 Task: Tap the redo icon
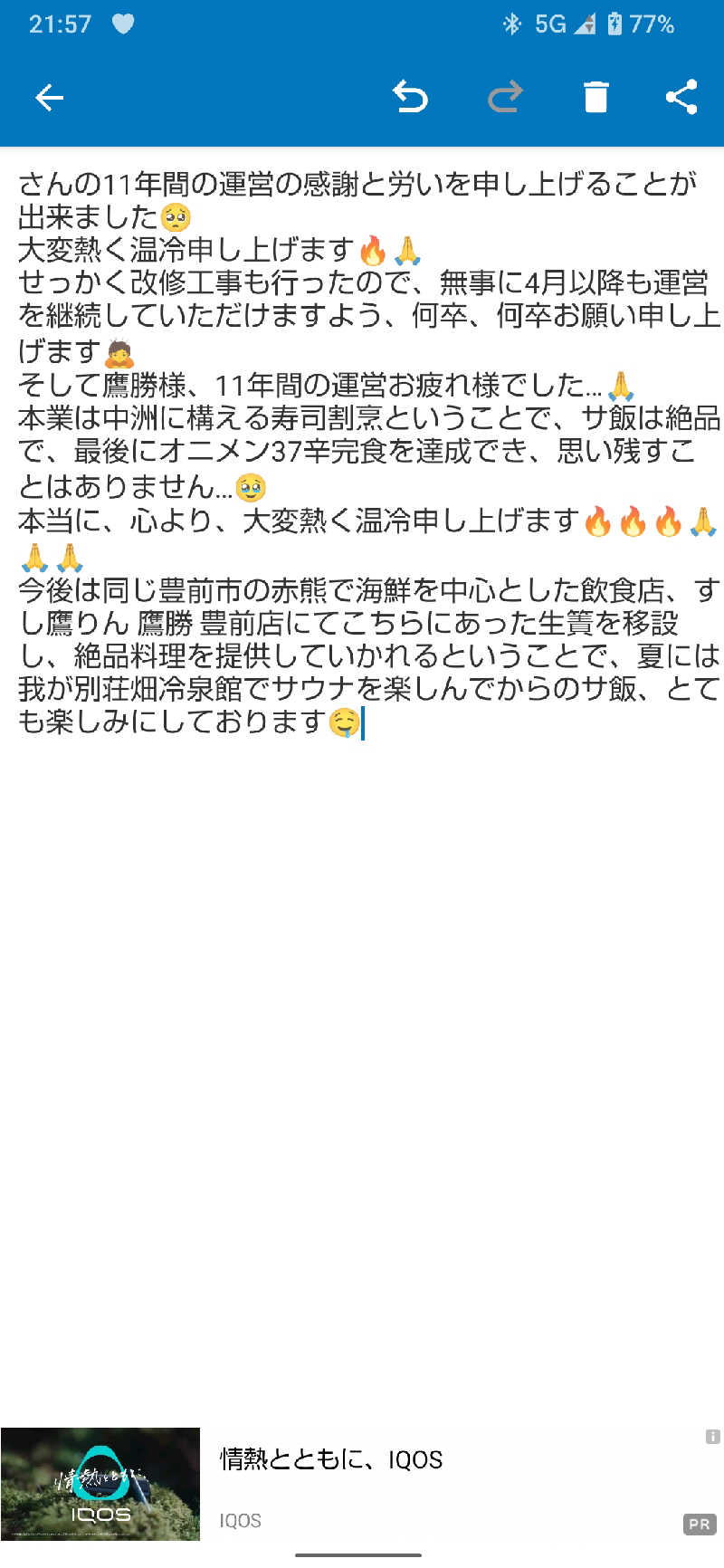[x=504, y=98]
